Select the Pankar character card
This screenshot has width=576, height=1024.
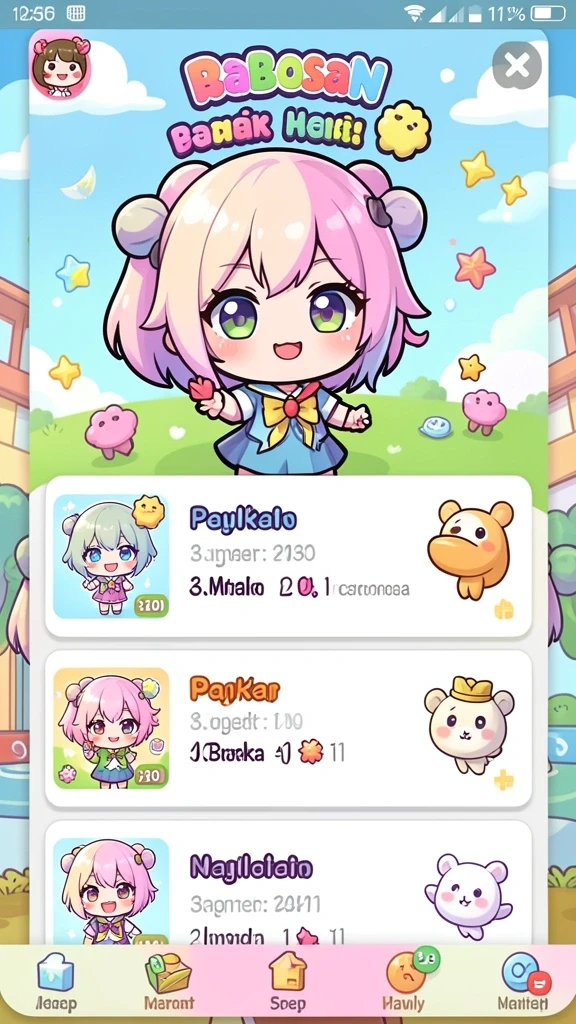coord(288,729)
